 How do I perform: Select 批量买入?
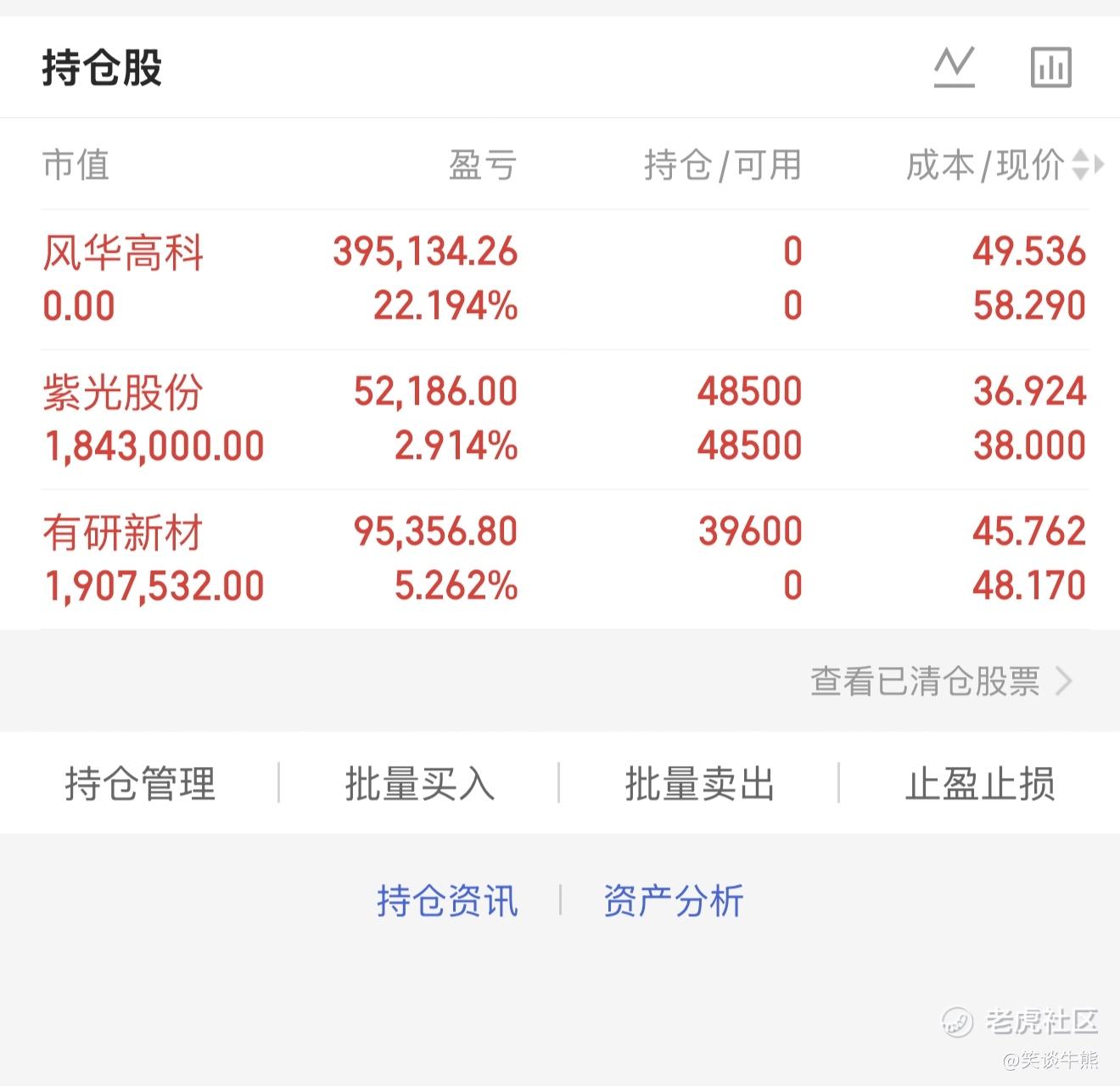420,783
